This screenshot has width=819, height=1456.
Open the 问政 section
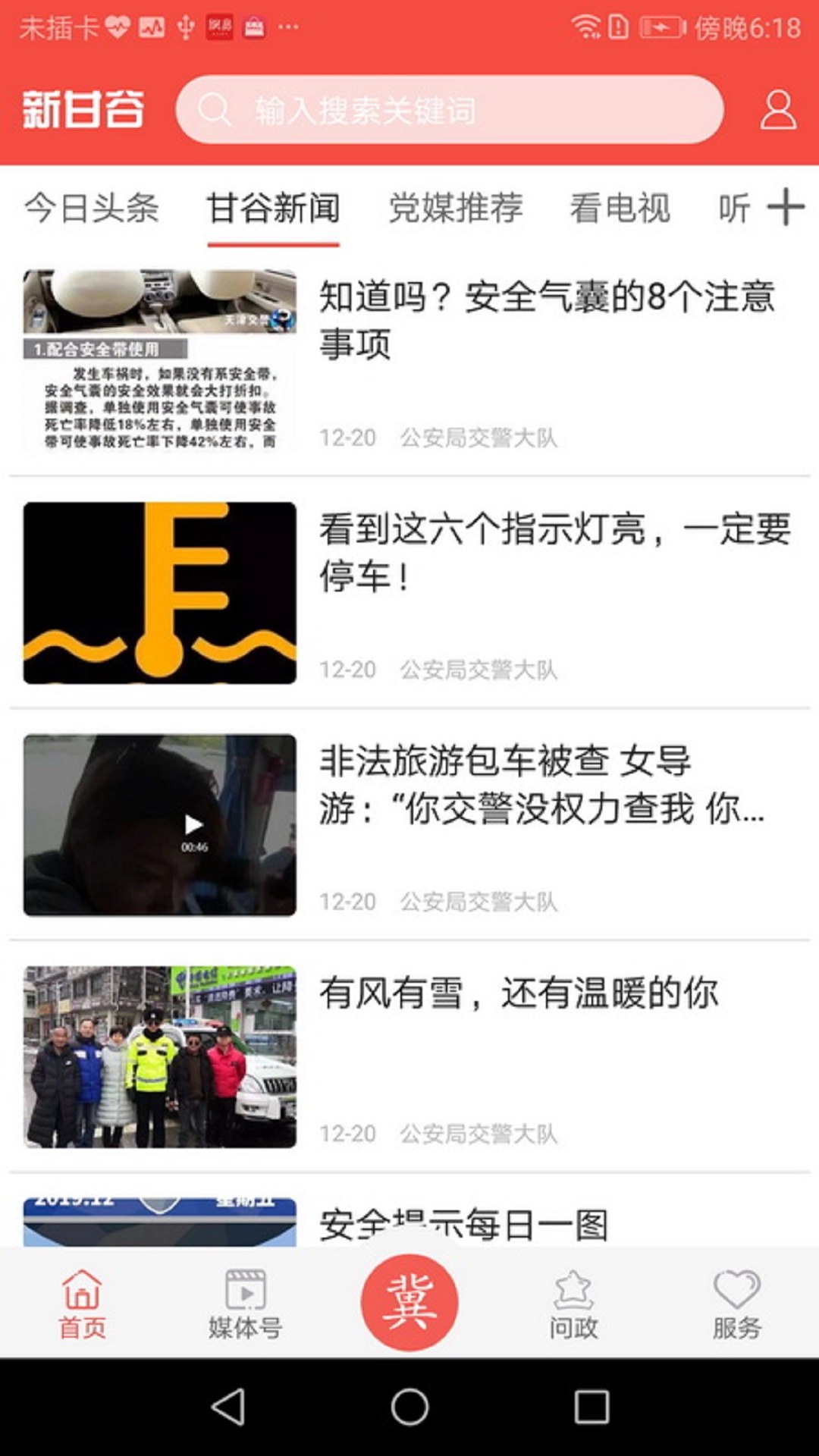pyautogui.click(x=573, y=1302)
